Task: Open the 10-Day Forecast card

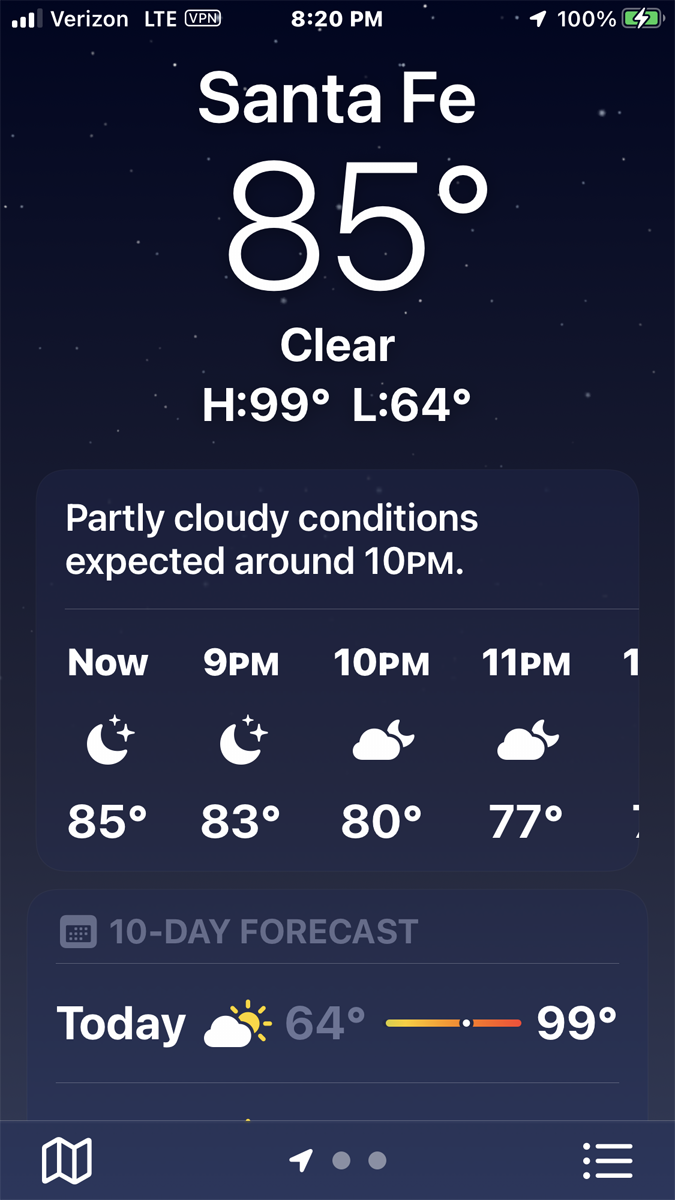Action: (x=337, y=1005)
